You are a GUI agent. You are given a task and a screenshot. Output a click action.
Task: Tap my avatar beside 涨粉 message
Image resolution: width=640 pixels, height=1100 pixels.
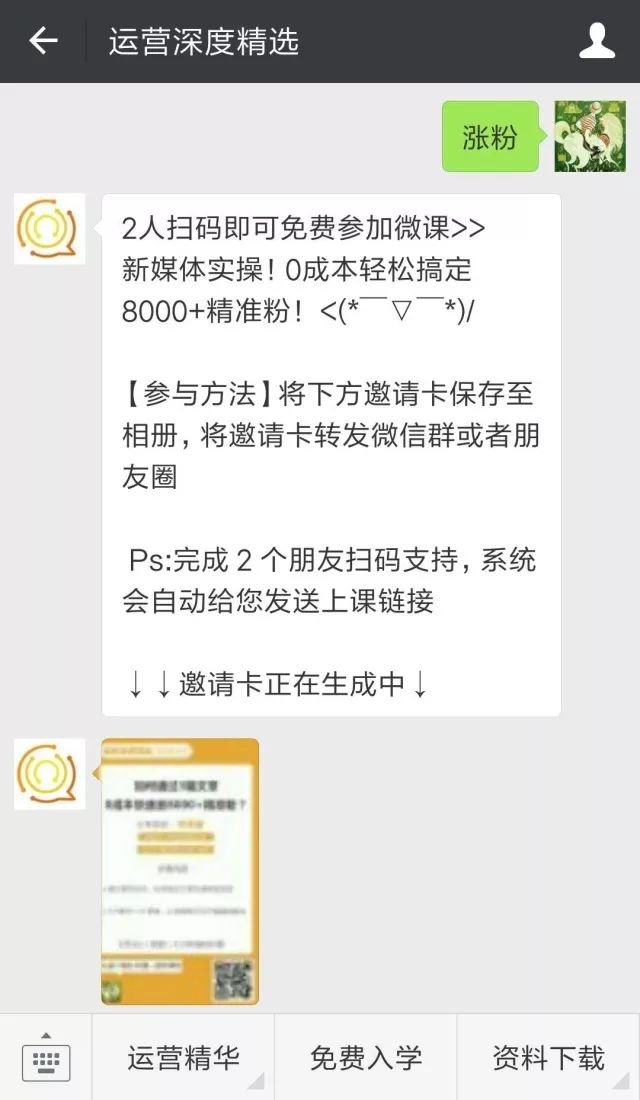tap(589, 136)
